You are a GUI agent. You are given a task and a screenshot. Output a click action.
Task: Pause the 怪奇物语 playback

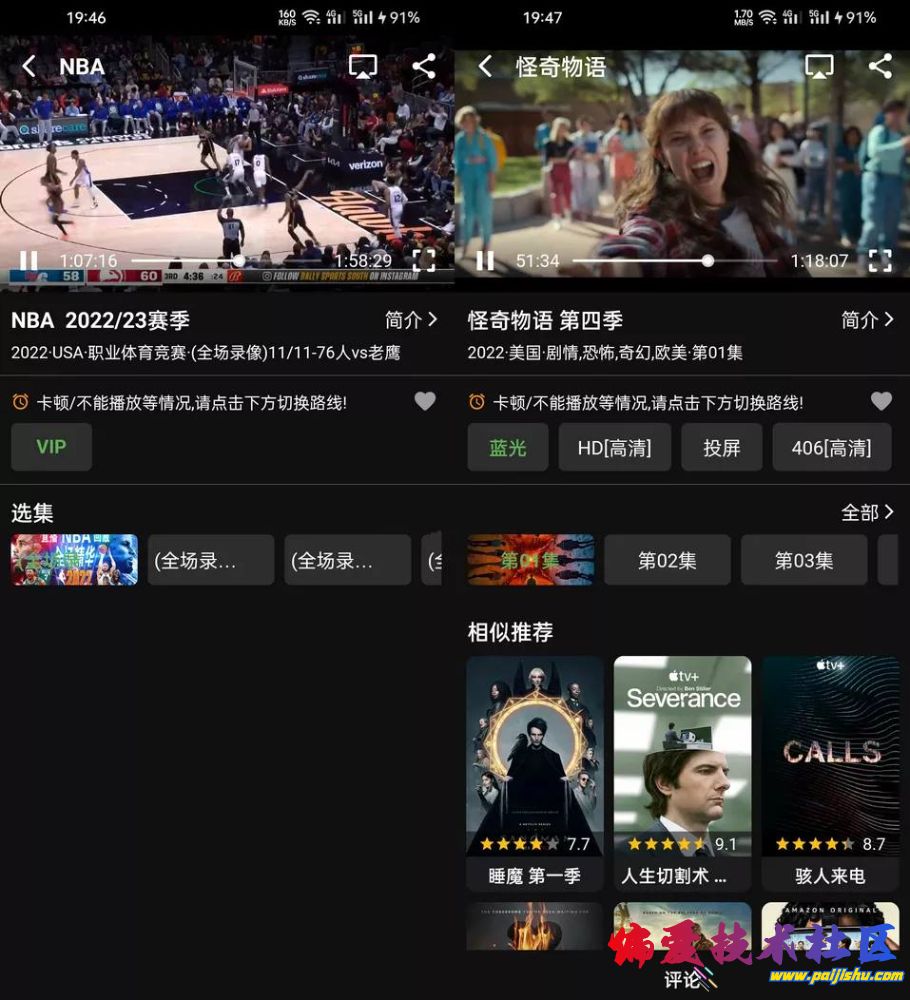point(485,261)
